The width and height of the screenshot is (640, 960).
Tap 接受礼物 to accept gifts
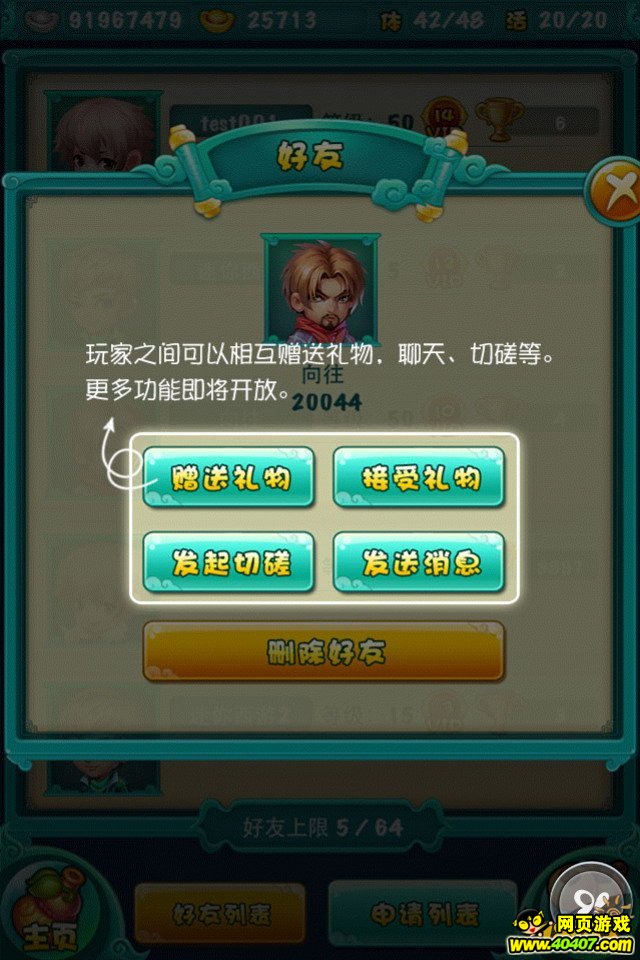tap(419, 477)
